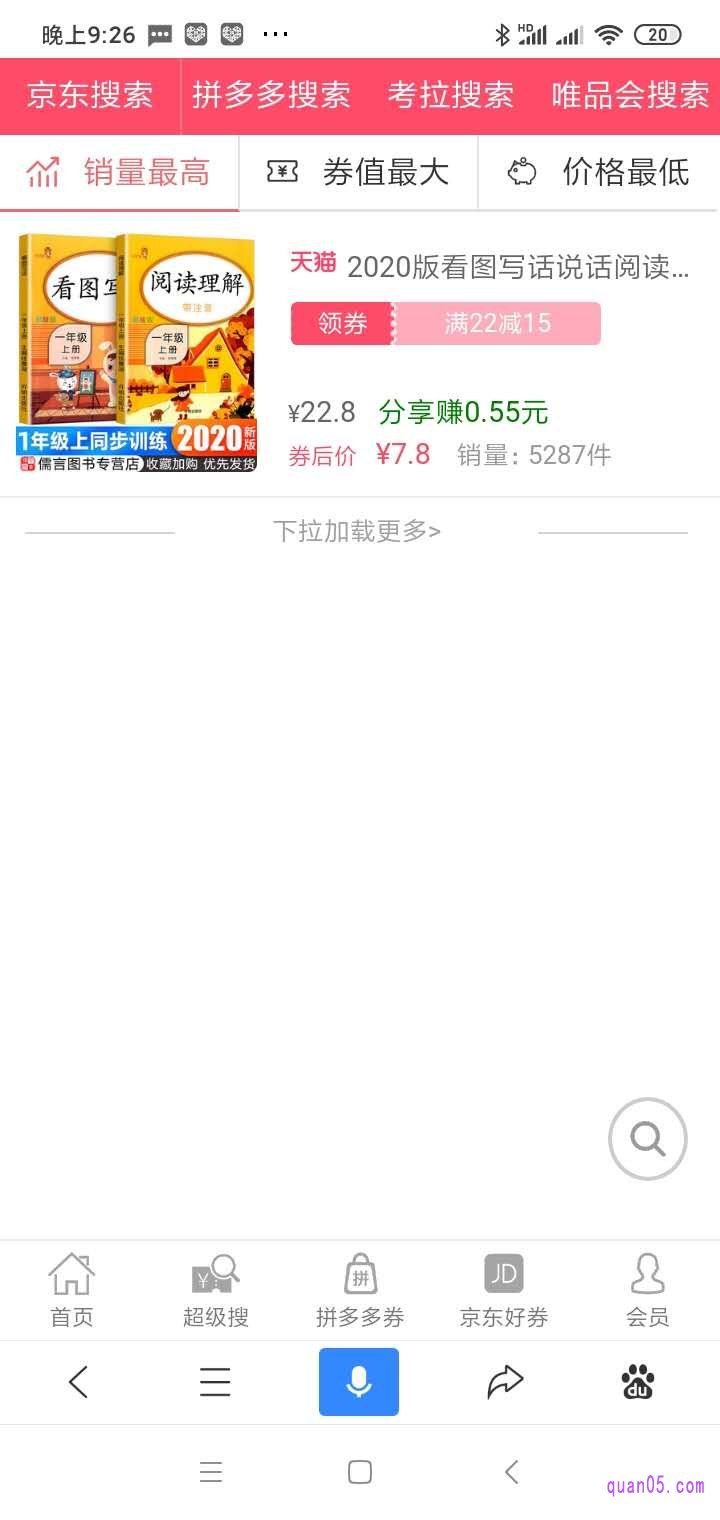Screen dimensions: 720x1520
Task: Tap the browser back arrow
Action: 78,1382
